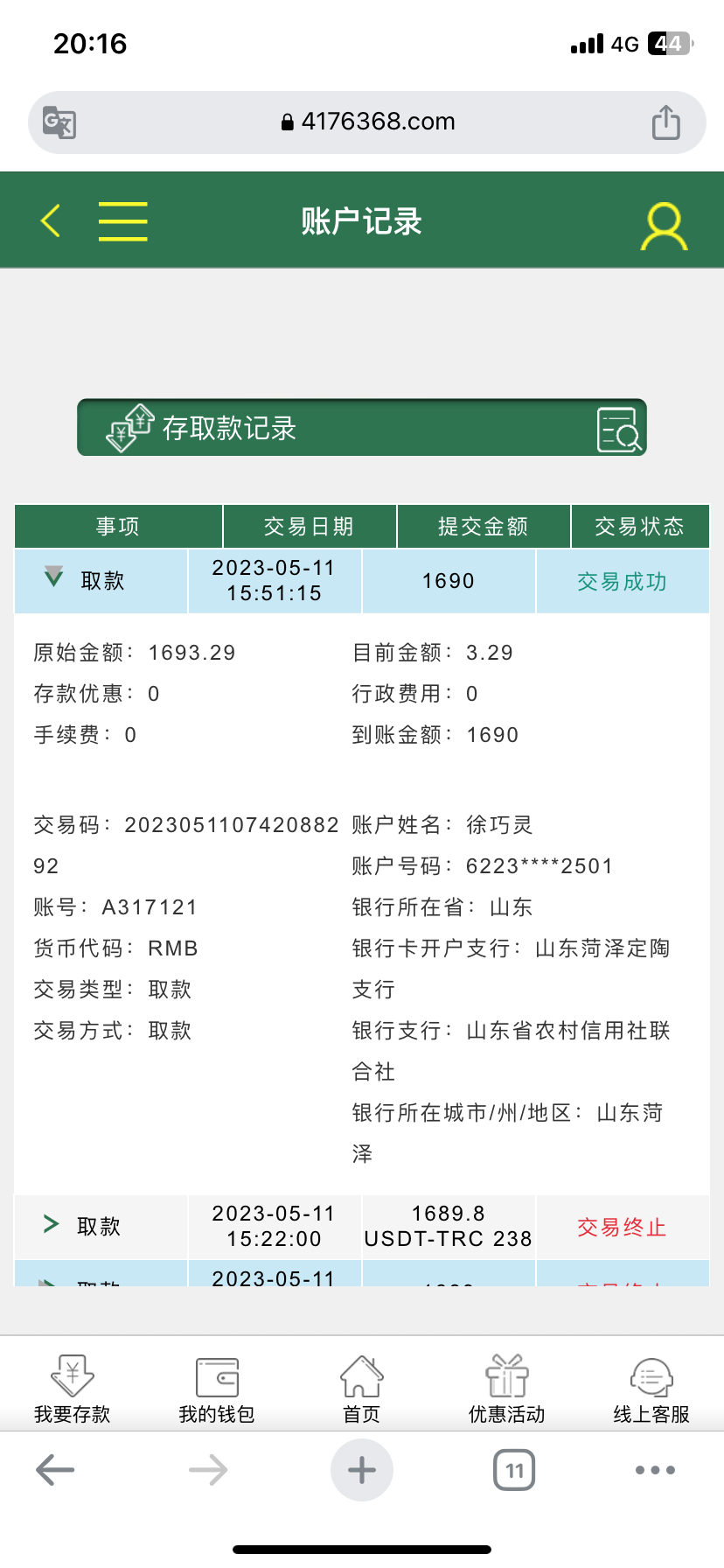Open the user profile icon
The image size is (724, 1568).
tap(665, 226)
